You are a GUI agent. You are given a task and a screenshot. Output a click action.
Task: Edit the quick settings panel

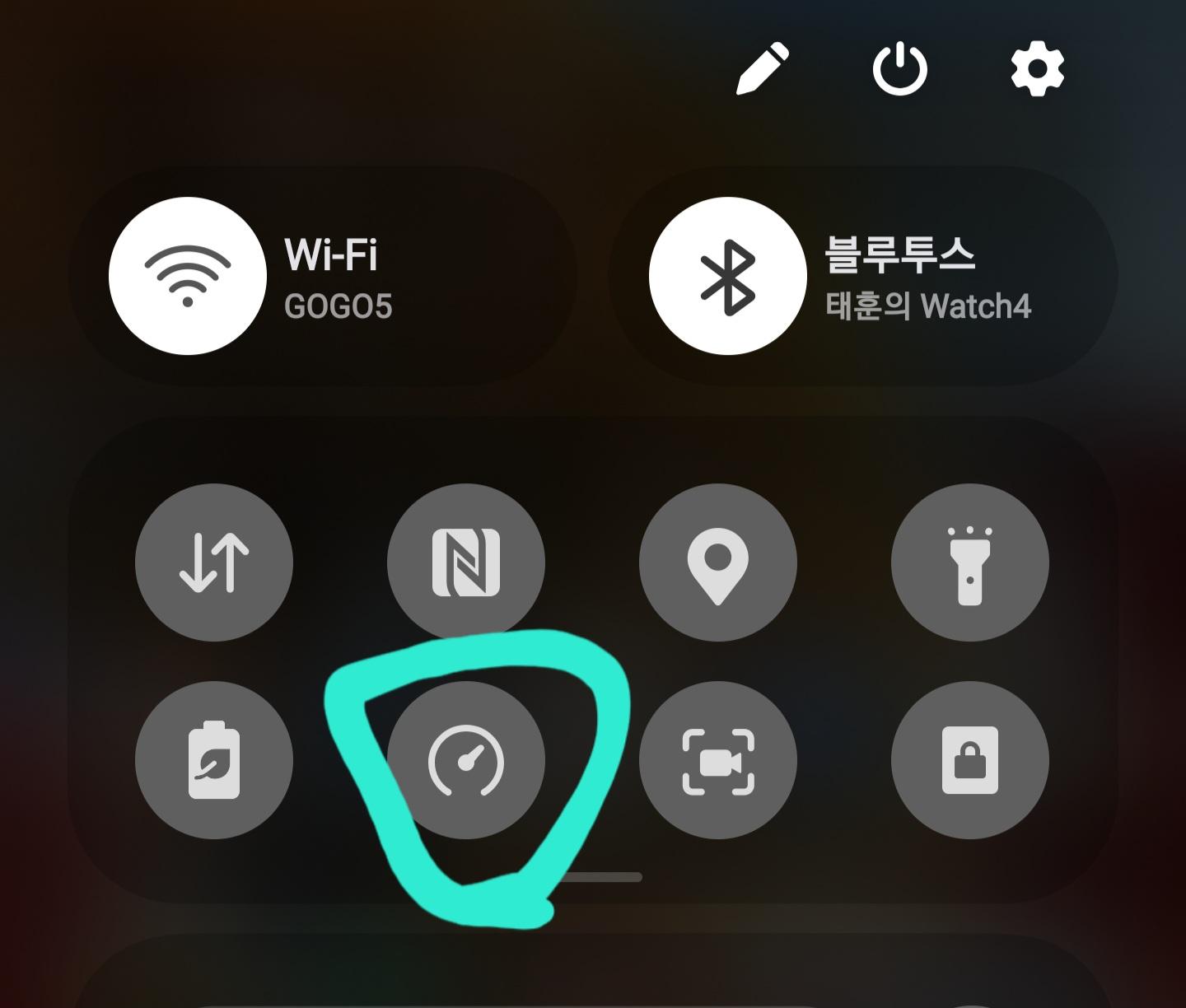[762, 69]
